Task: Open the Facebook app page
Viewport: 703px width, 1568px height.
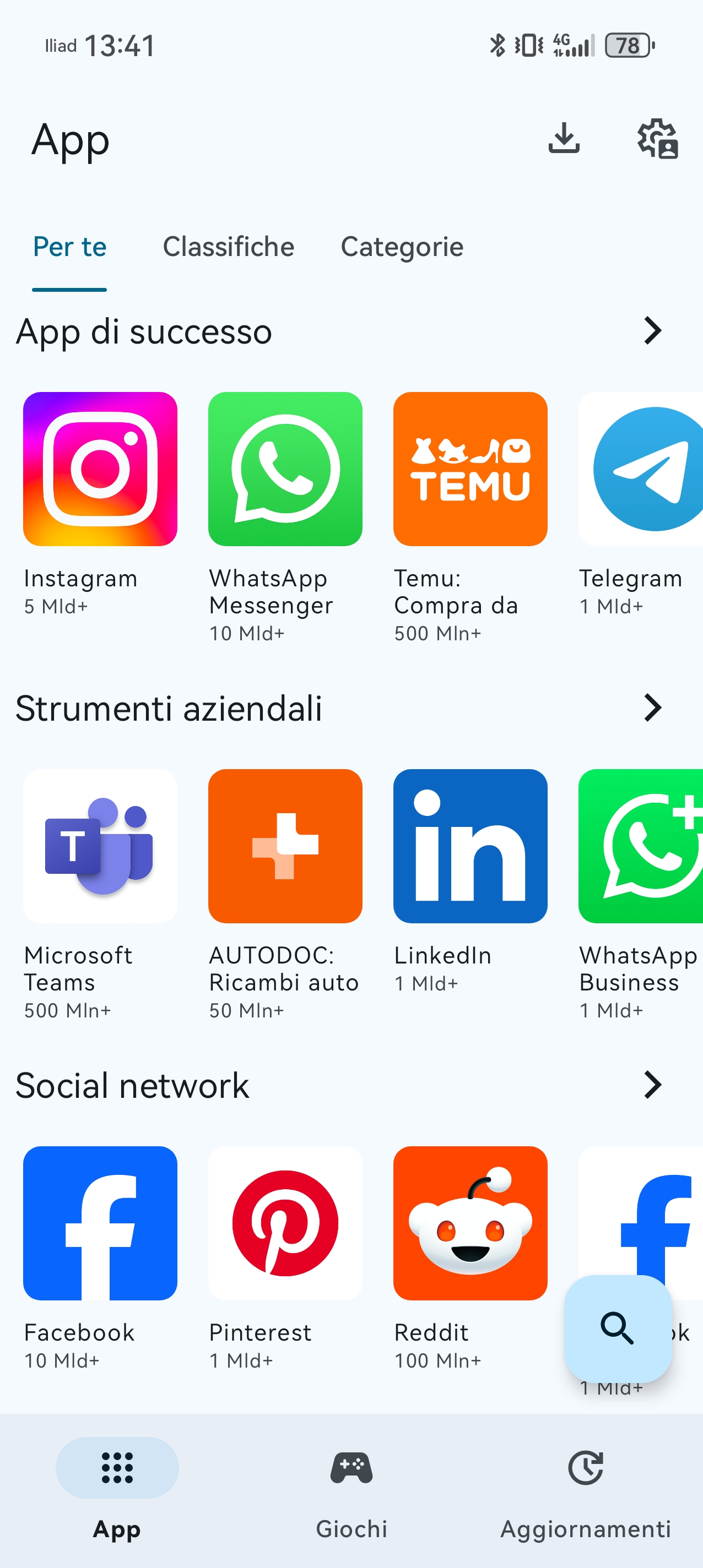Action: click(x=100, y=1223)
